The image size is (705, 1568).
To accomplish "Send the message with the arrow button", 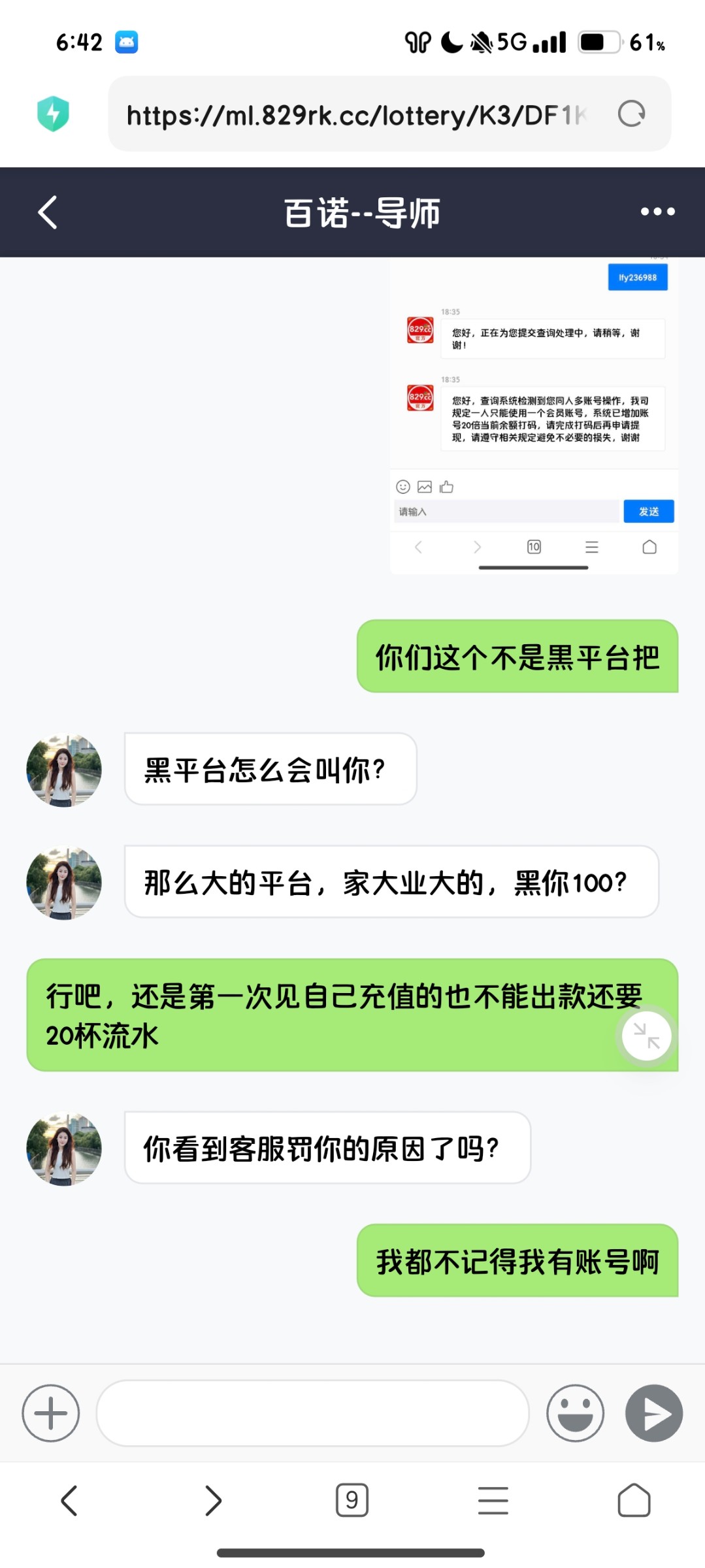I will click(x=653, y=1413).
